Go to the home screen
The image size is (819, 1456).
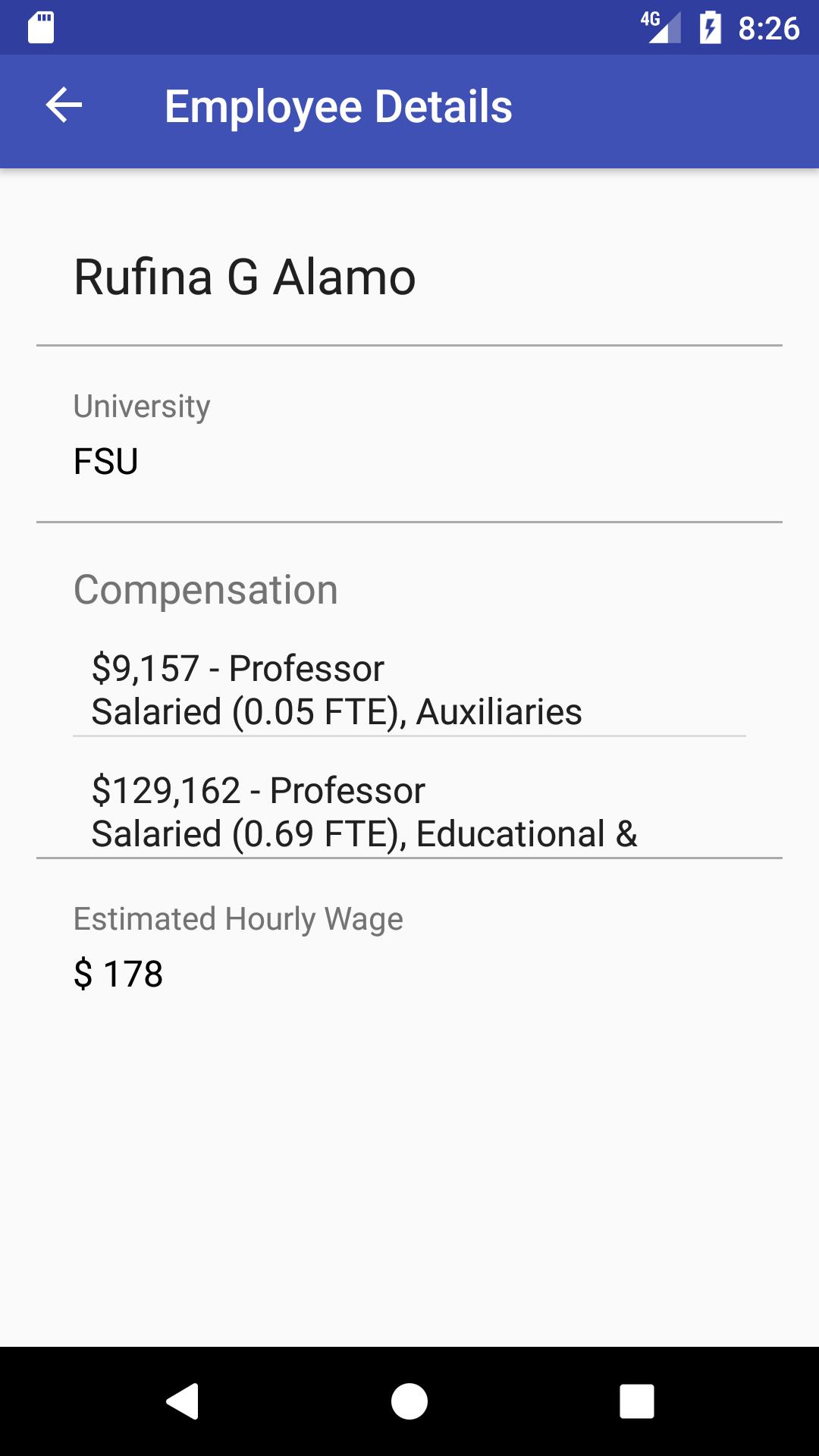coord(409,1401)
